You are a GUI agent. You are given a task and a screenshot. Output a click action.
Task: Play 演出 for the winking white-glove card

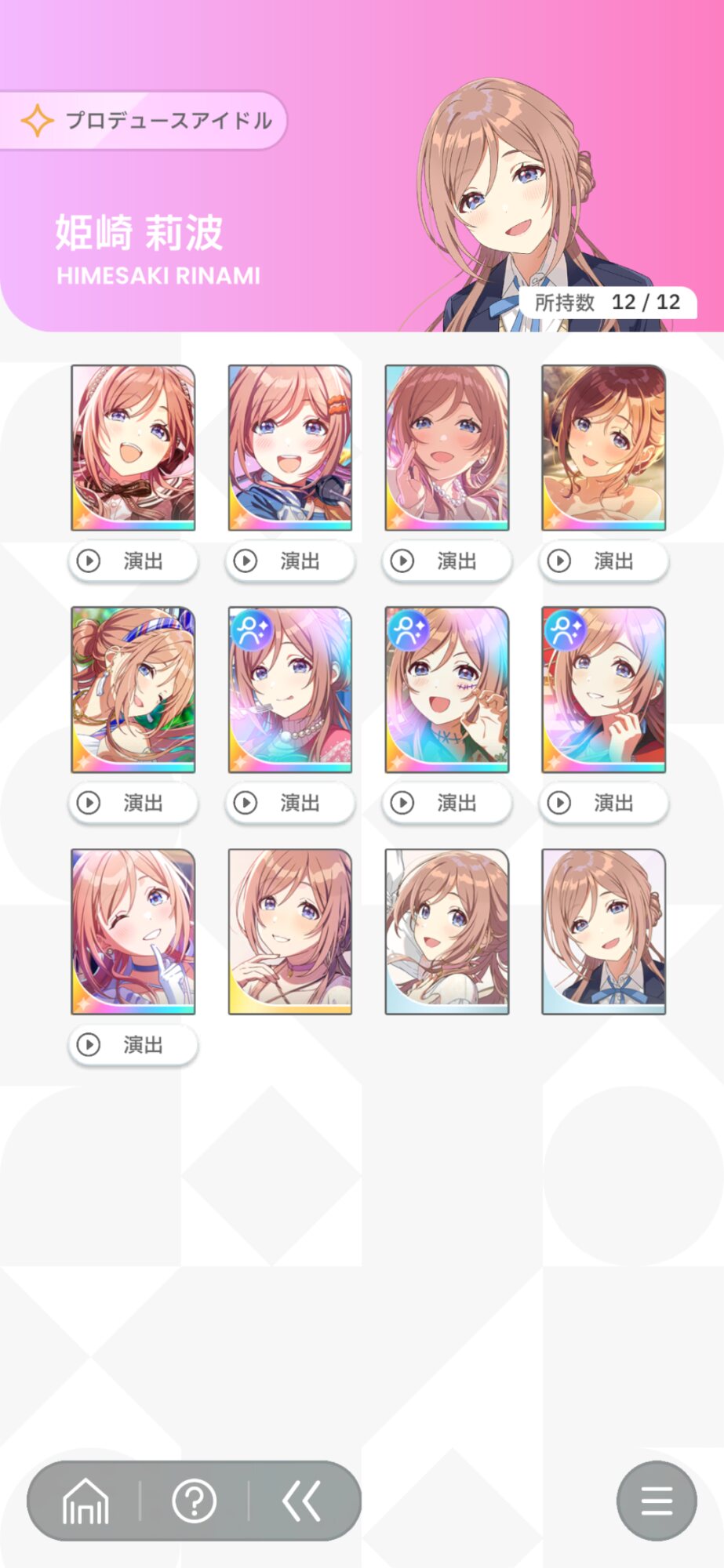click(x=133, y=1045)
